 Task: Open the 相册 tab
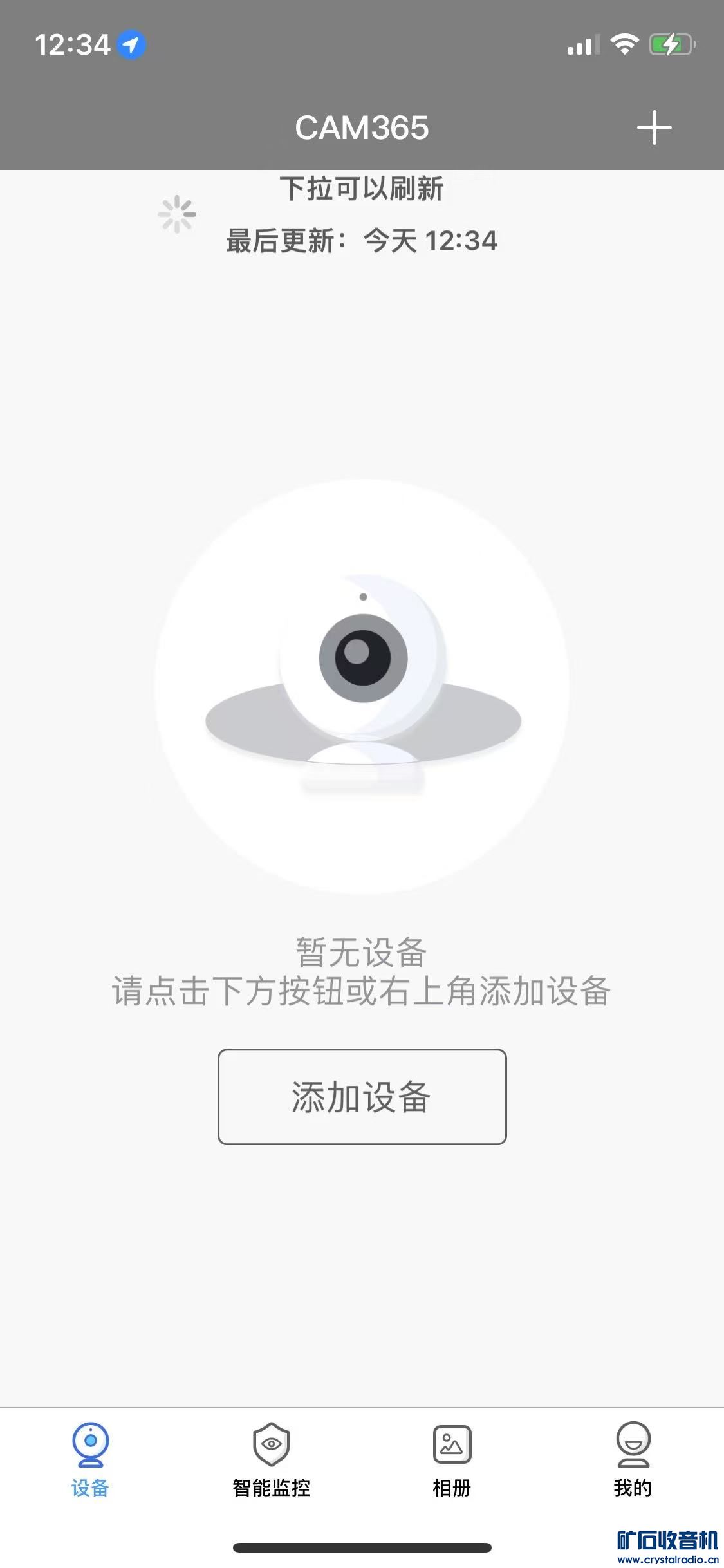pyautogui.click(x=452, y=1459)
